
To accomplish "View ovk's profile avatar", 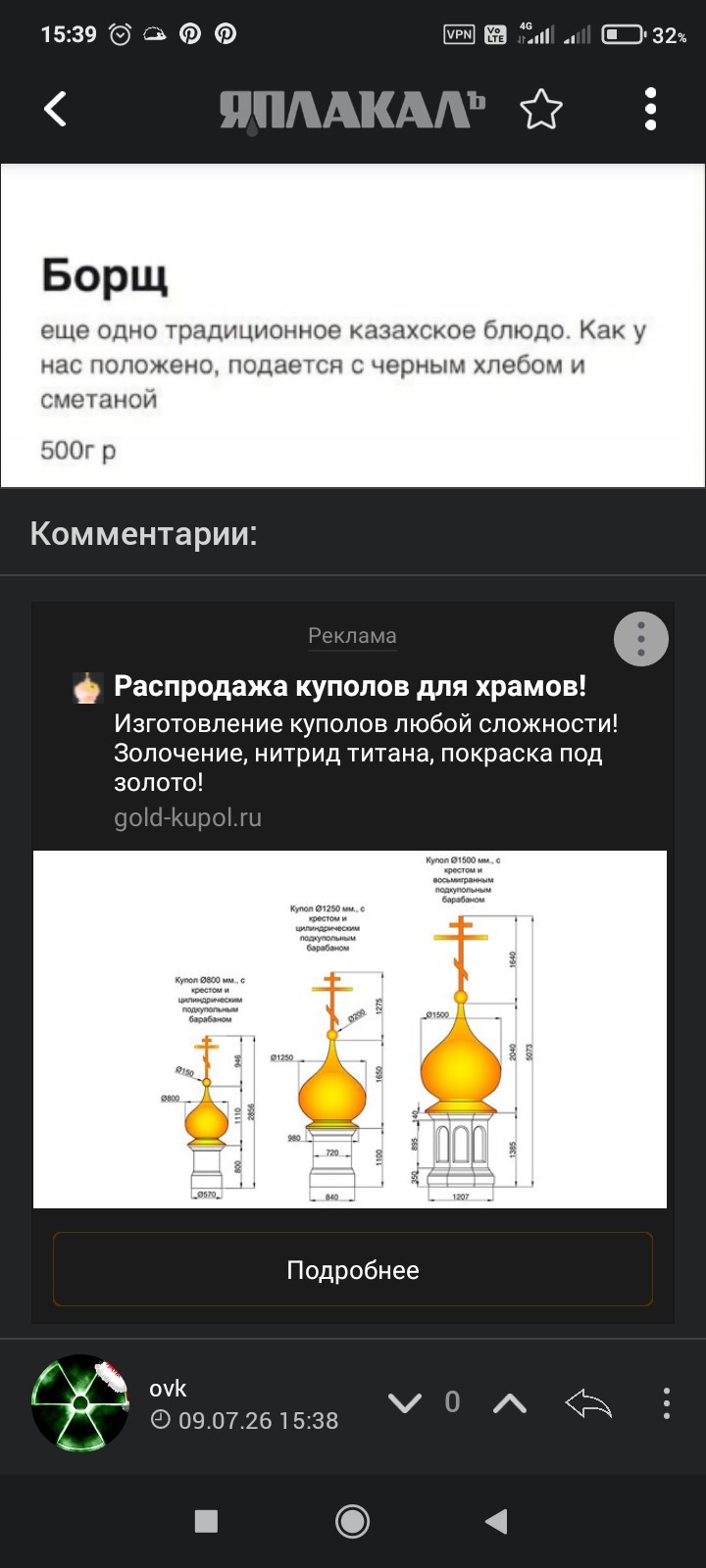I will pos(80,1403).
